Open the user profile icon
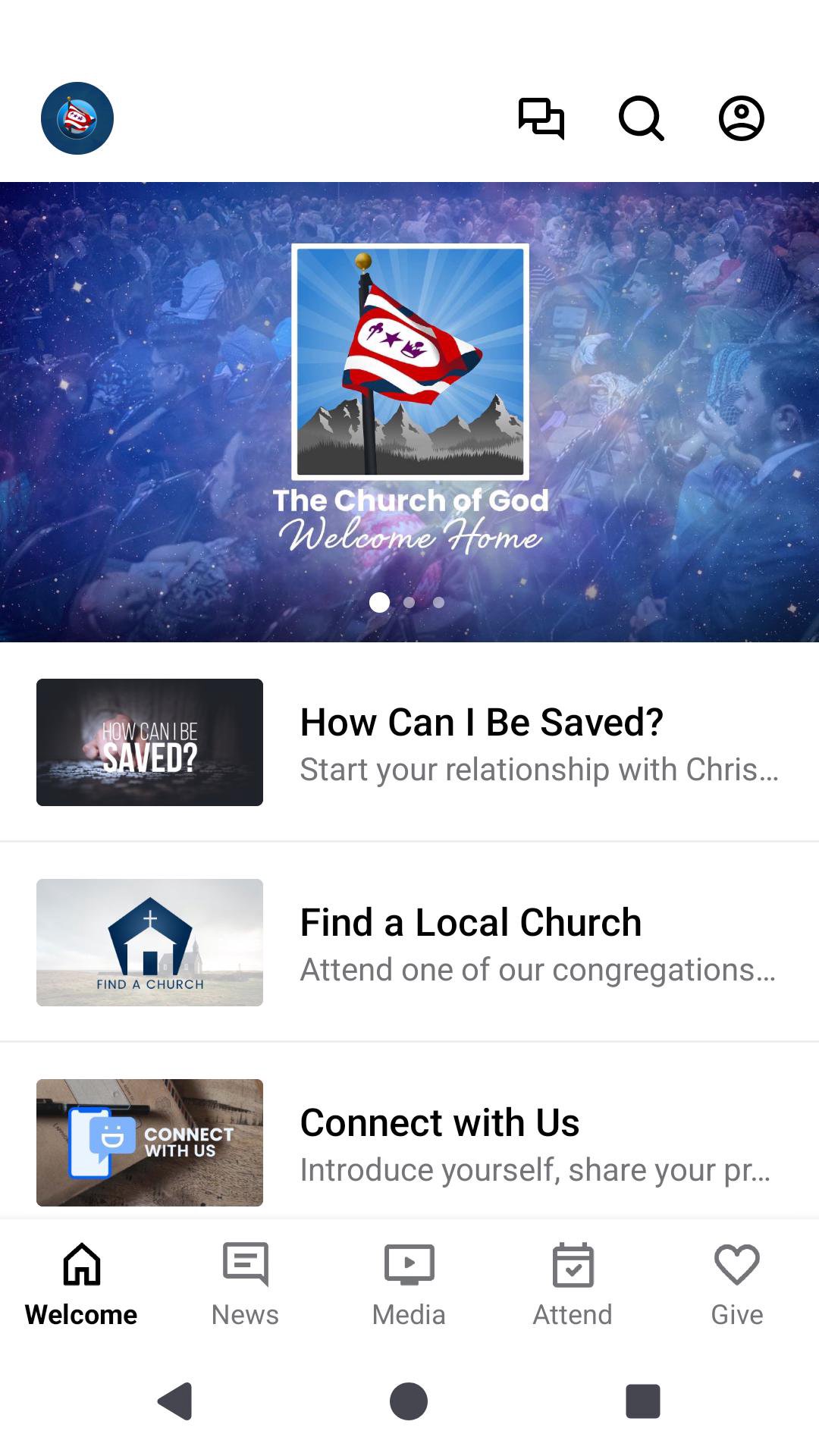The height and width of the screenshot is (1456, 819). 741,118
